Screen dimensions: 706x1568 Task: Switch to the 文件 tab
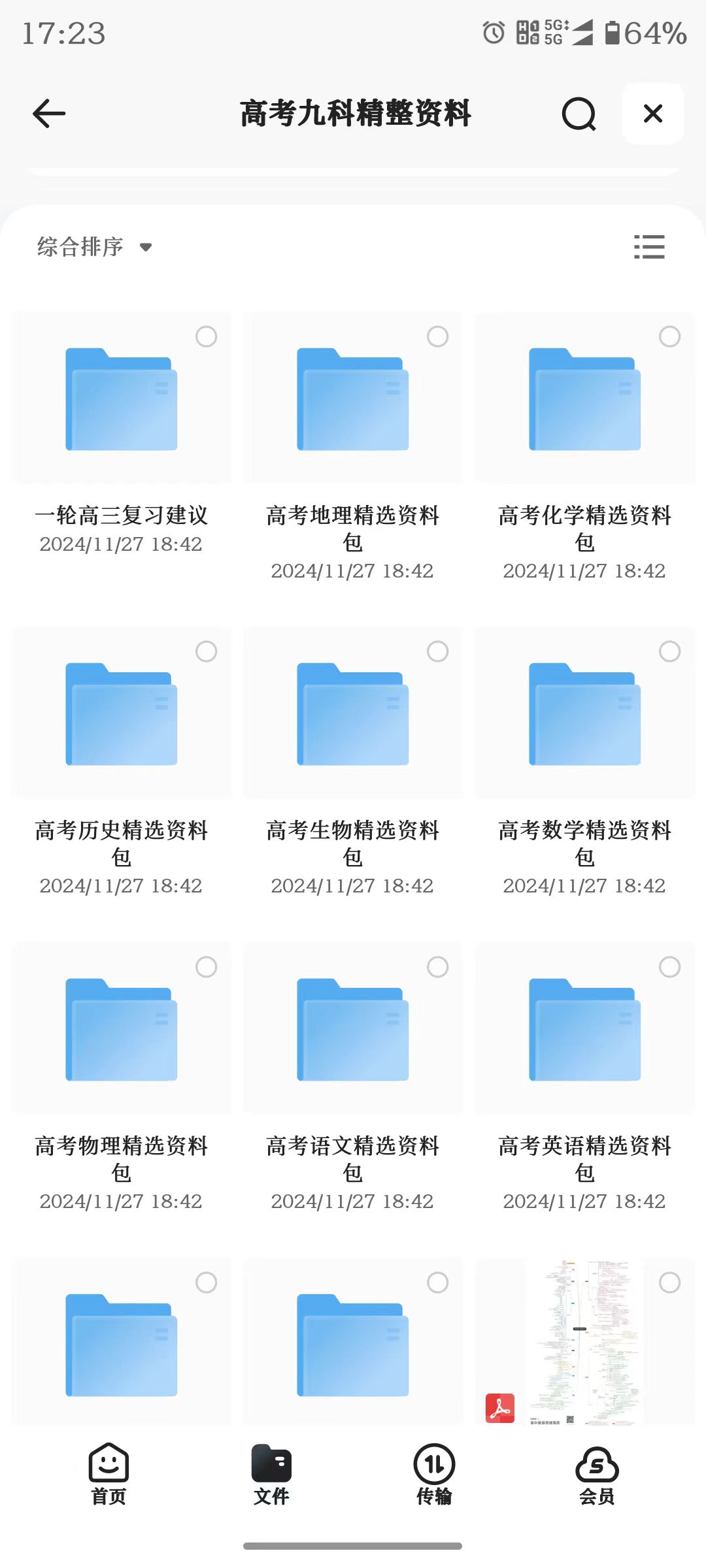click(x=271, y=1475)
